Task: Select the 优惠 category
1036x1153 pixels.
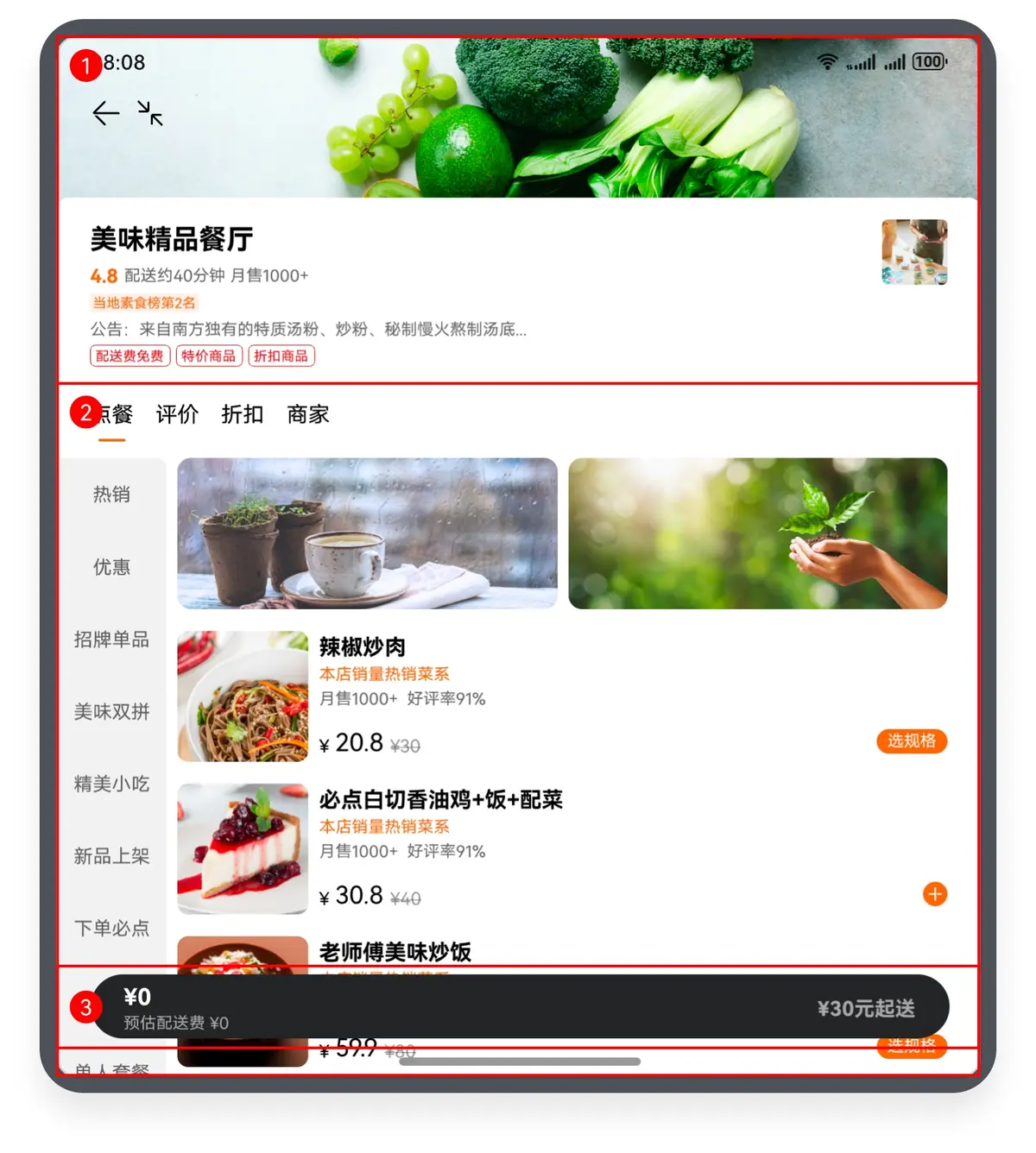Action: pos(111,567)
